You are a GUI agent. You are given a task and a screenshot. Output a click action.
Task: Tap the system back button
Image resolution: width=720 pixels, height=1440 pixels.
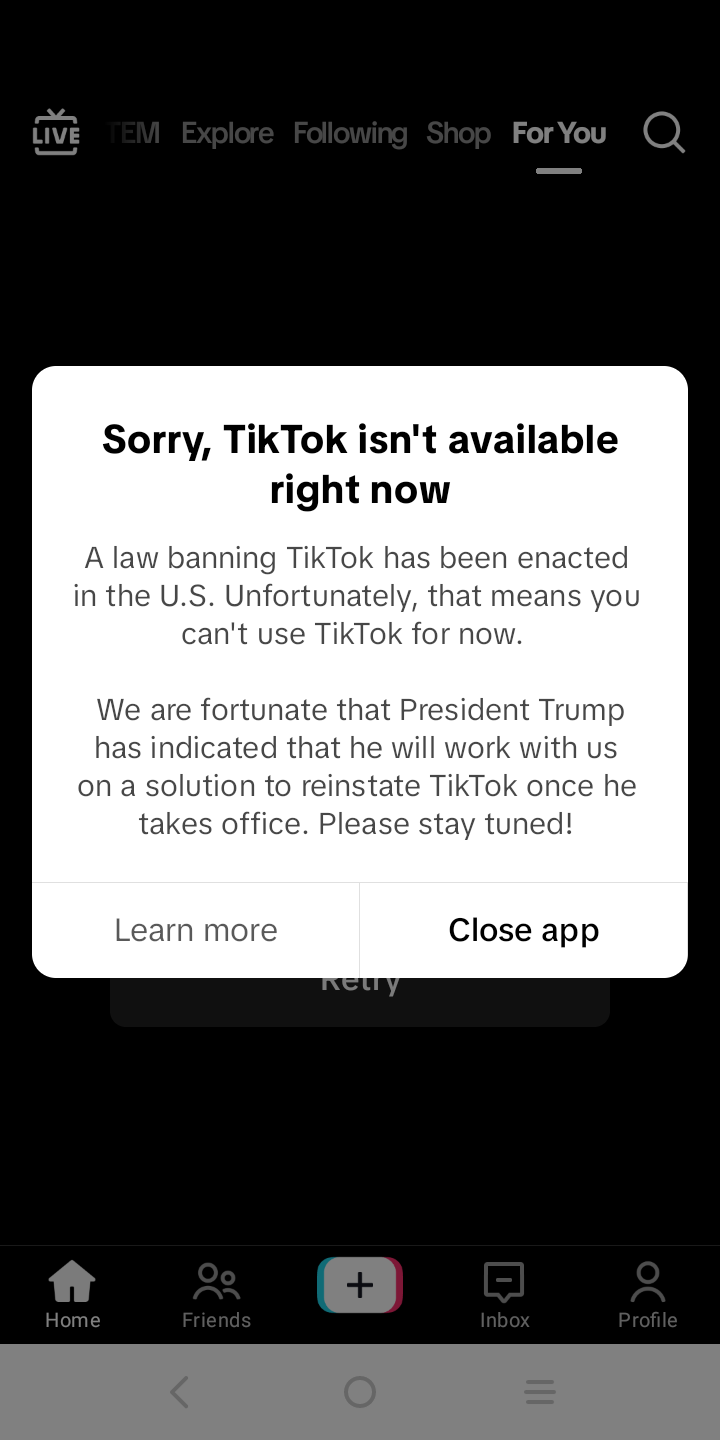(180, 1392)
